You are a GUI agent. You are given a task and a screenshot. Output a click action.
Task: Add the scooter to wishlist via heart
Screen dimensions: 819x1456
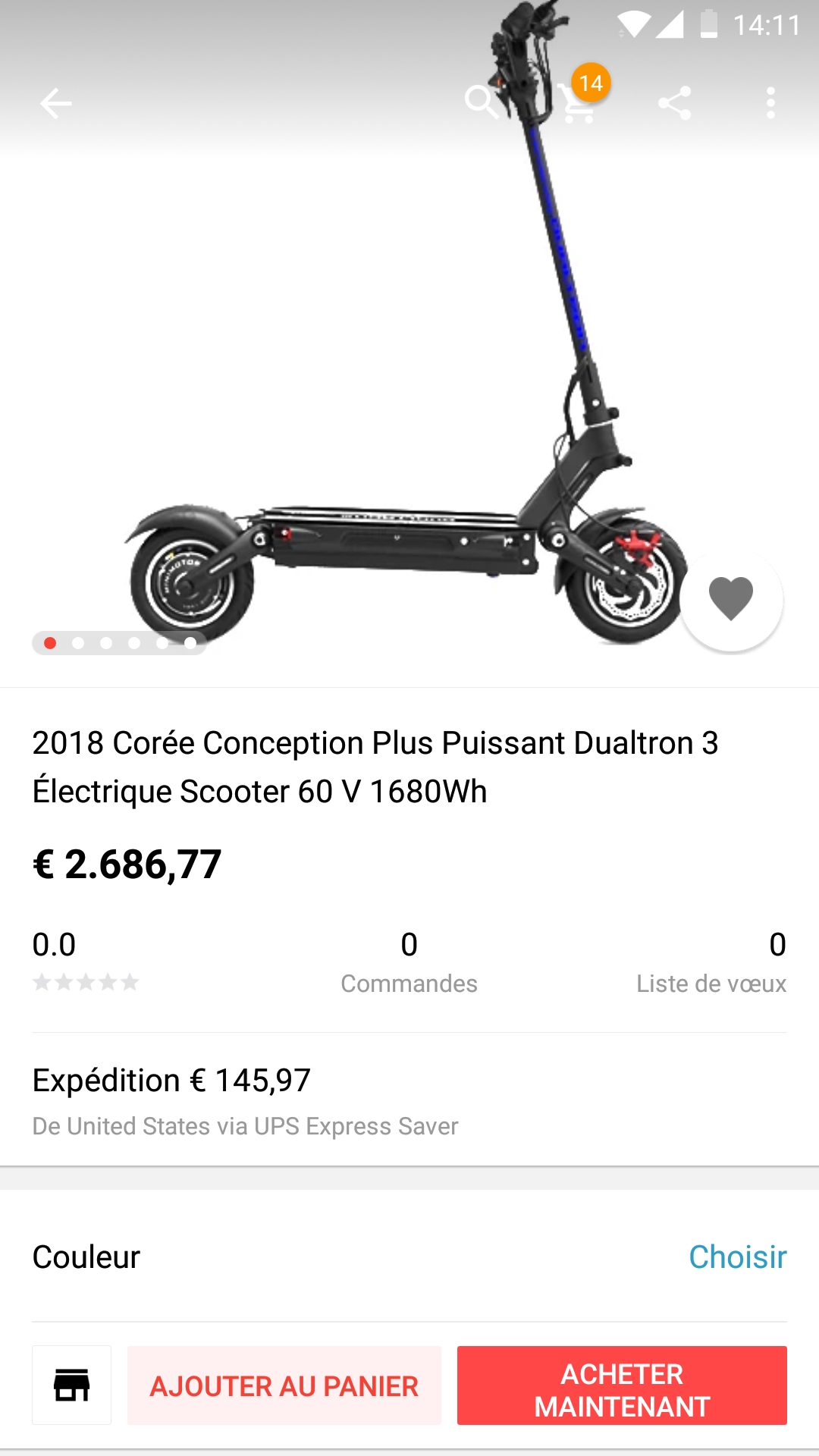tap(731, 599)
